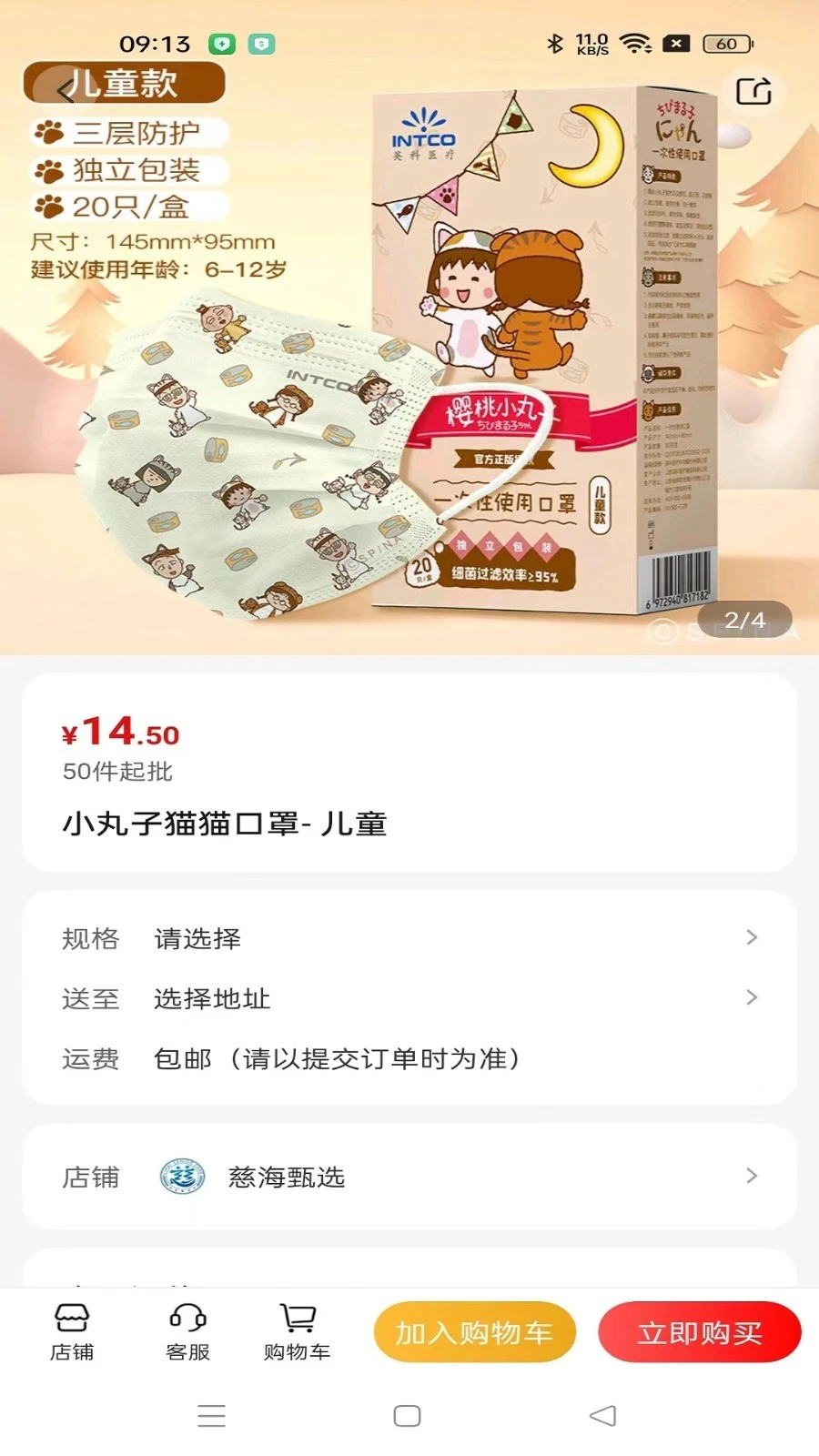Expand the 规格 specification selector

click(750, 937)
